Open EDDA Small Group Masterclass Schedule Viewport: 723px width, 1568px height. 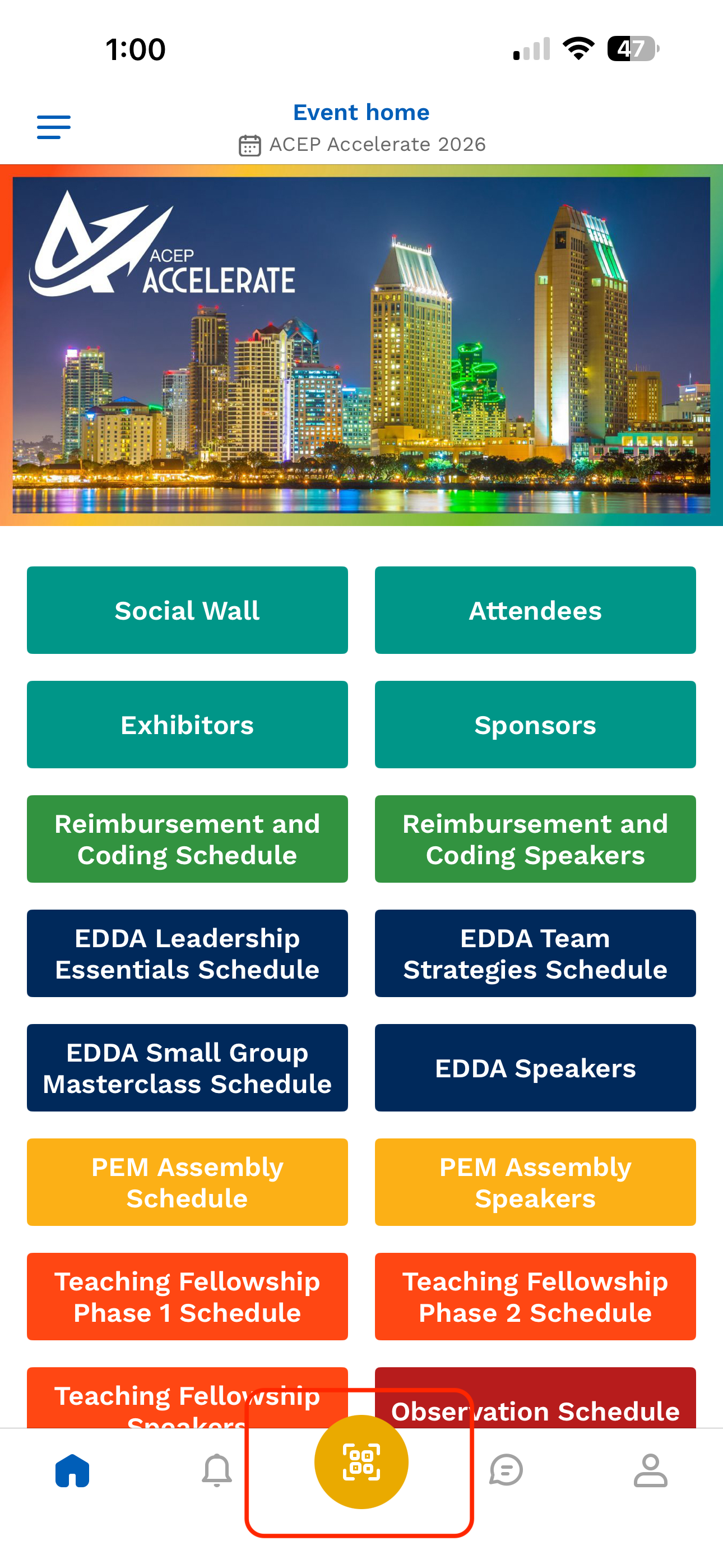click(187, 1068)
